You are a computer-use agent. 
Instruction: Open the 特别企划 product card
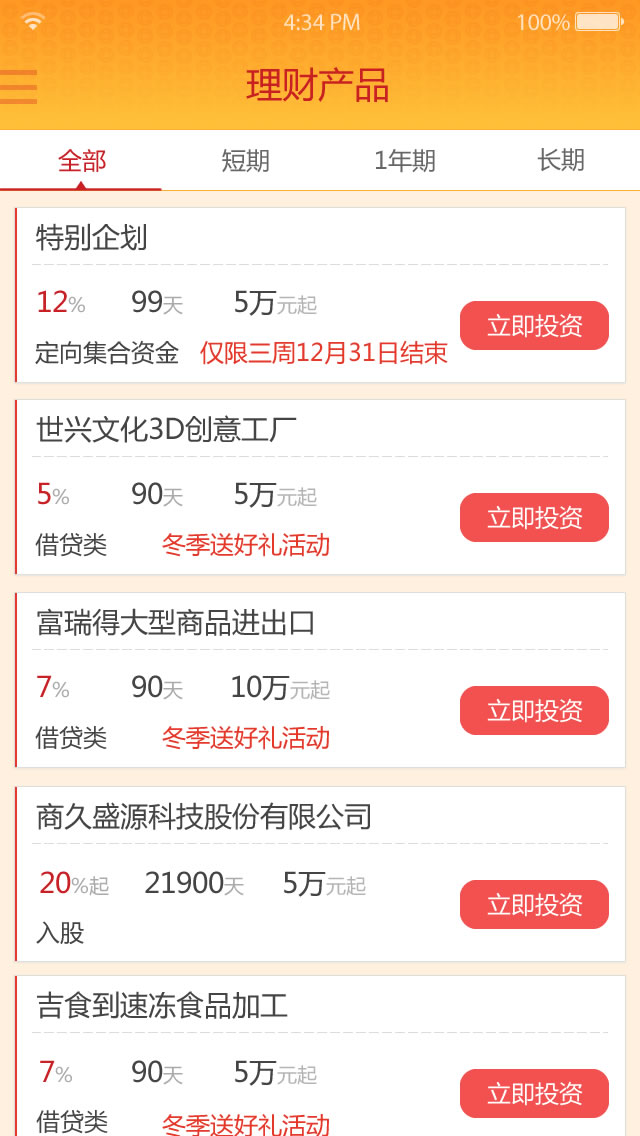click(92, 238)
